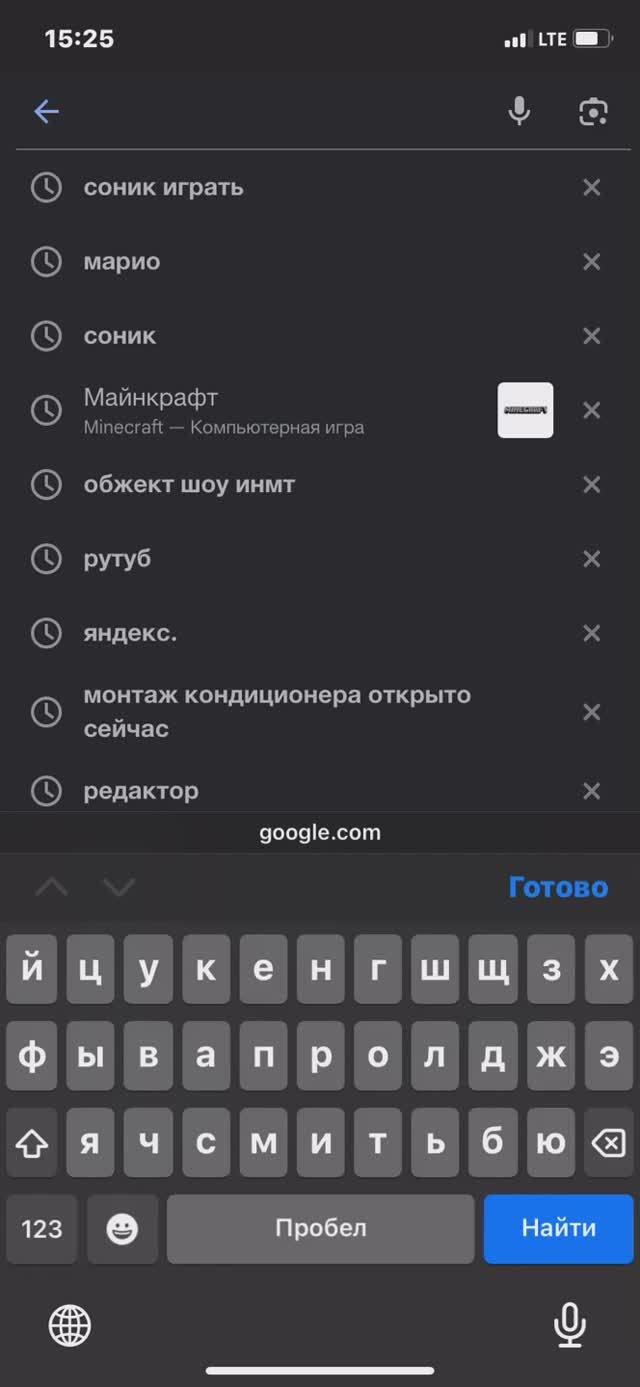Remove "яндекс." from history
The width and height of the screenshot is (640, 1387).
591,633
